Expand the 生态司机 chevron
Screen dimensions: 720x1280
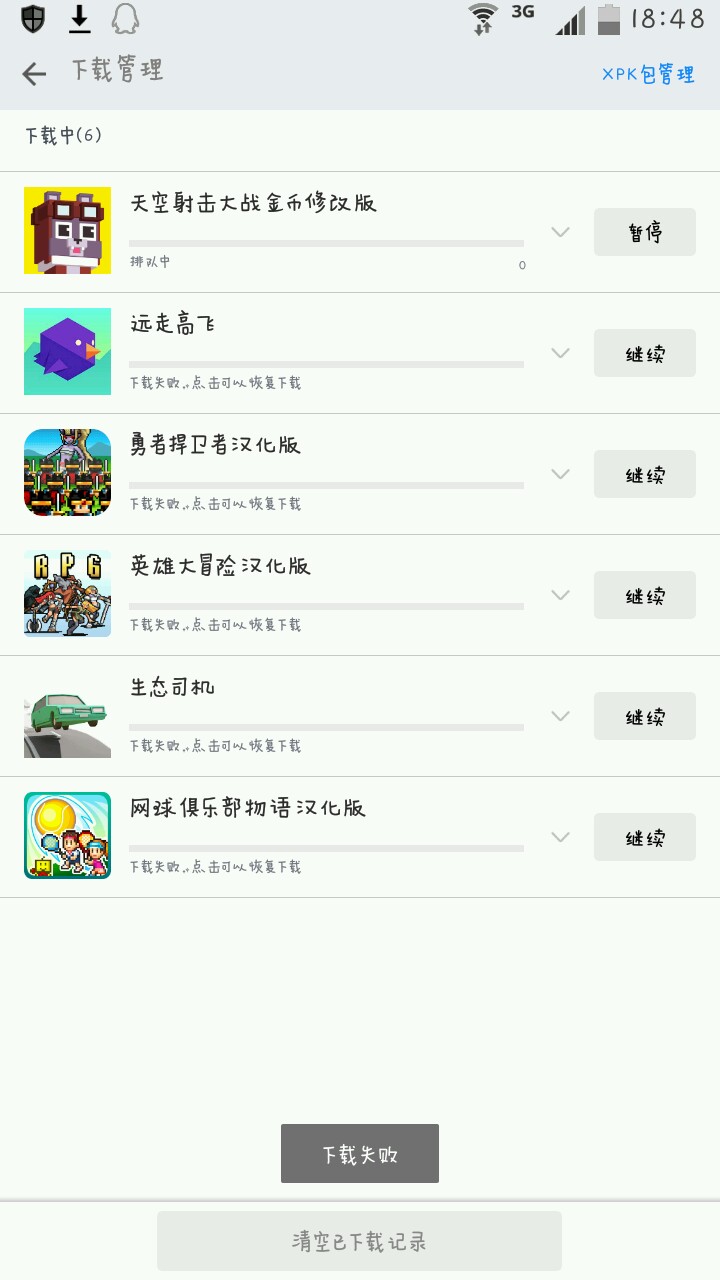point(560,716)
